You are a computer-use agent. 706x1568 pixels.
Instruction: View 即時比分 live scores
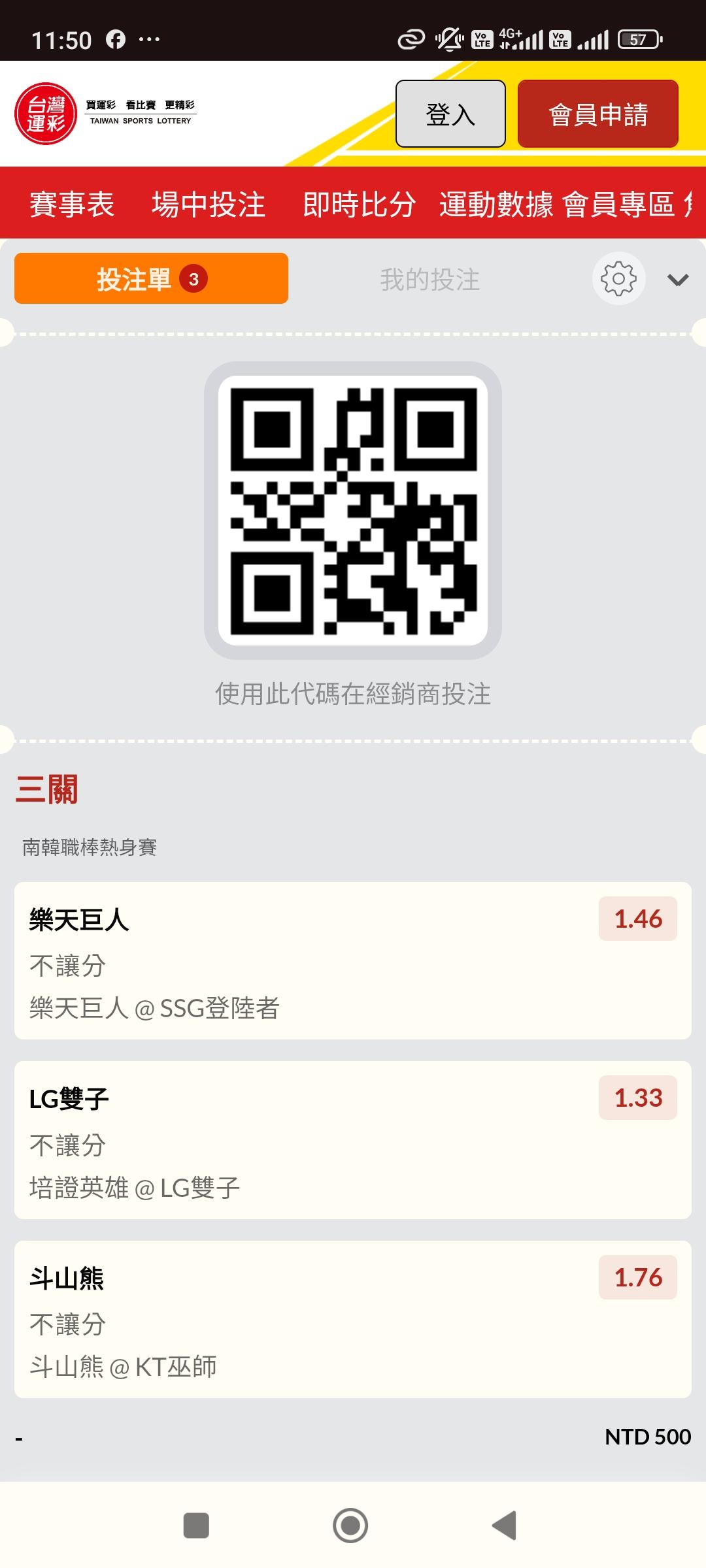359,204
